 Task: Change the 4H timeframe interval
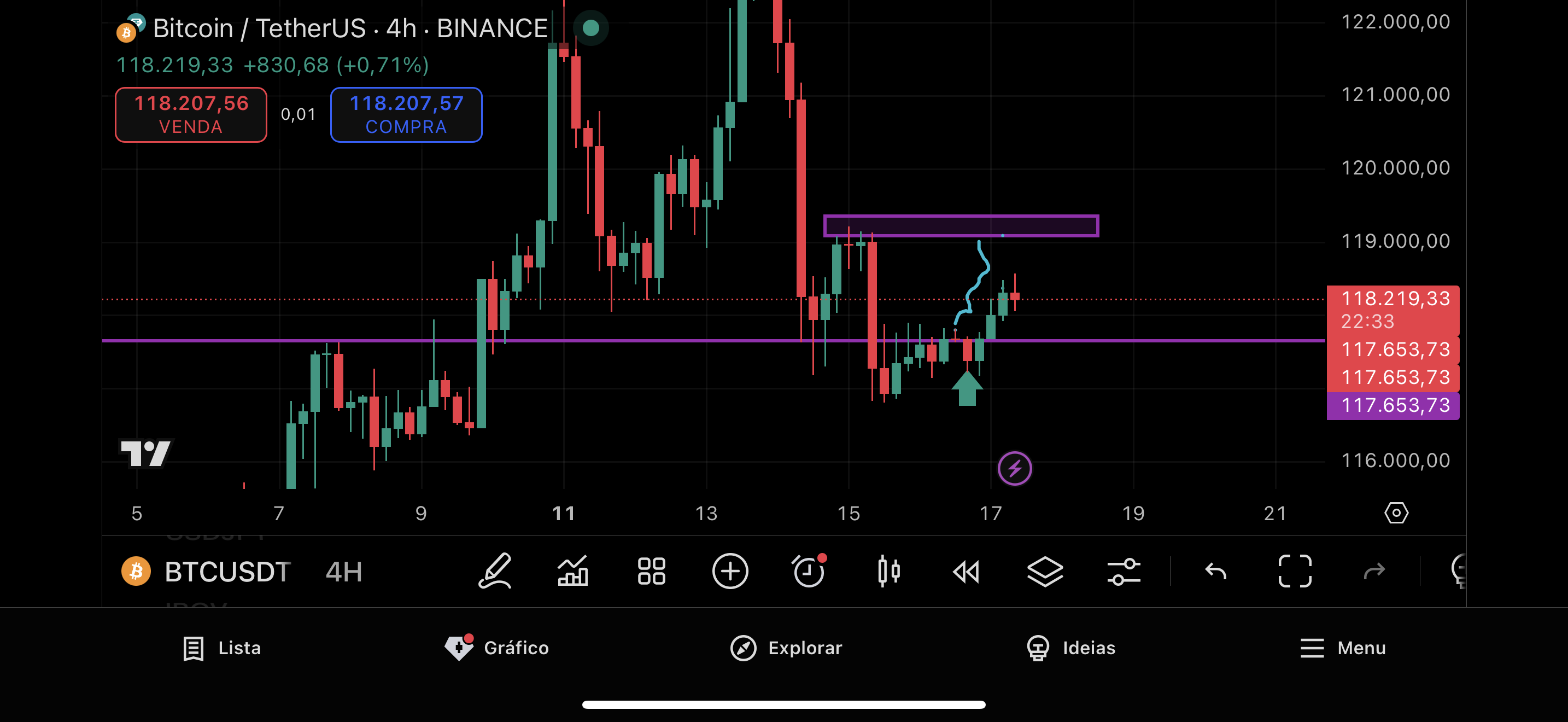pyautogui.click(x=344, y=571)
